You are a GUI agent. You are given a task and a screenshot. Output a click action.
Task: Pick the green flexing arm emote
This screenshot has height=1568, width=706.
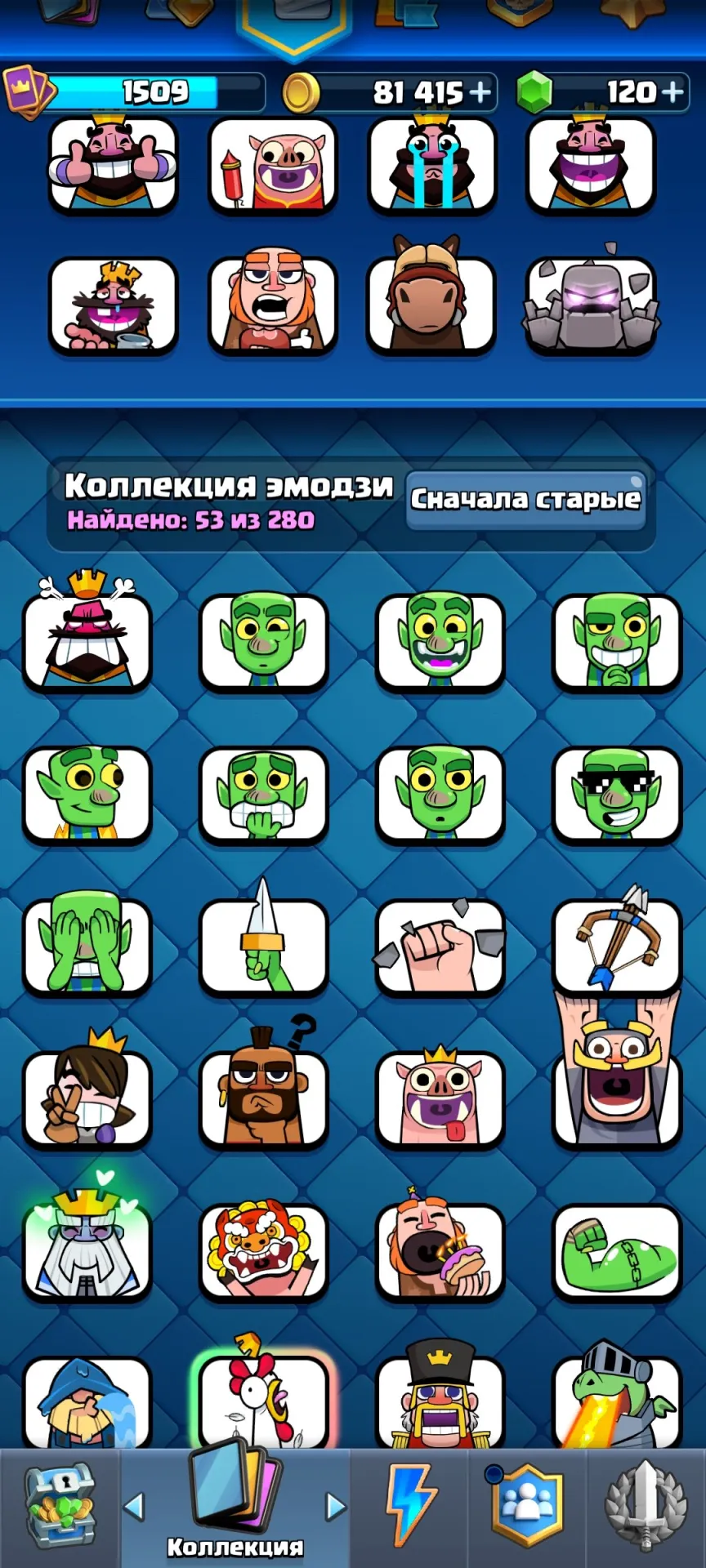click(x=617, y=1251)
